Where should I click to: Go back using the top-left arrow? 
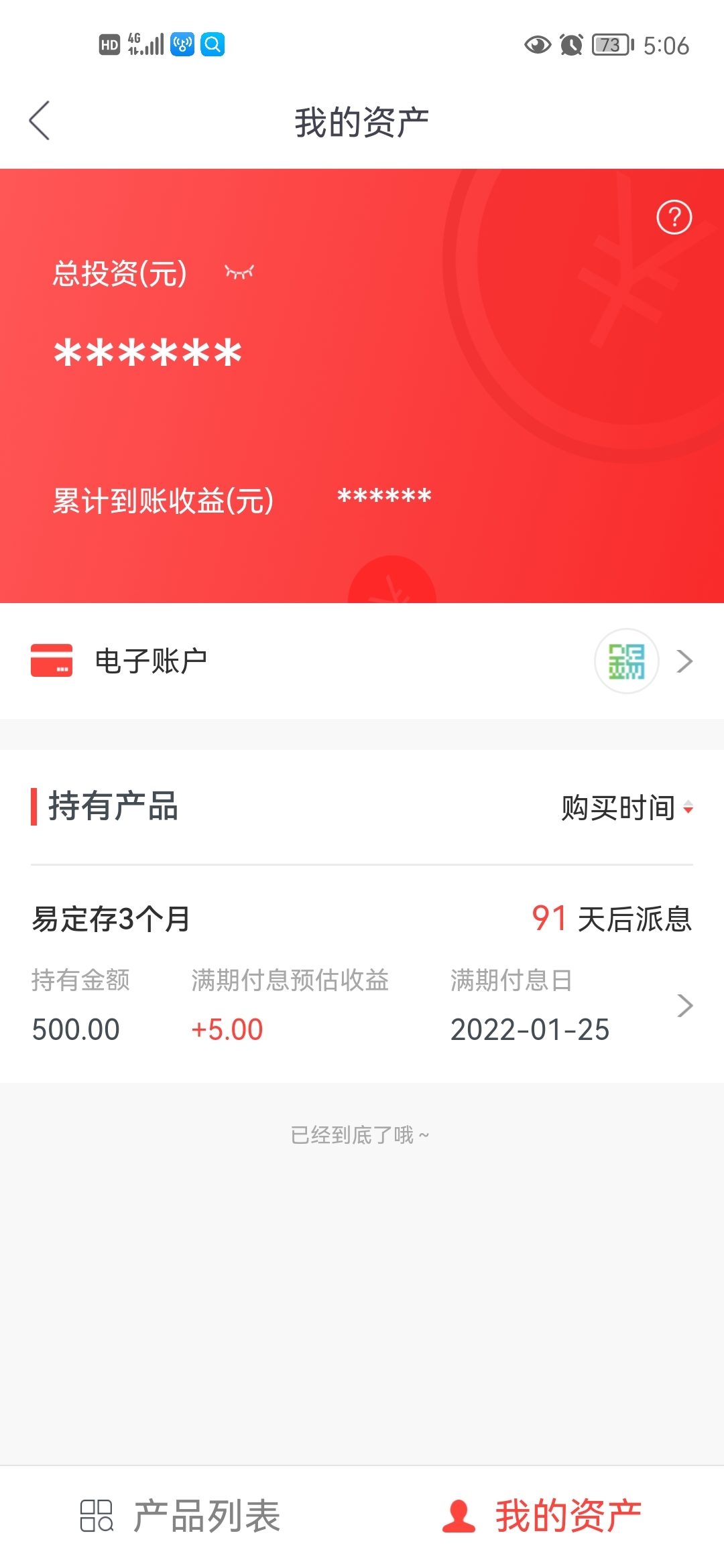40,121
